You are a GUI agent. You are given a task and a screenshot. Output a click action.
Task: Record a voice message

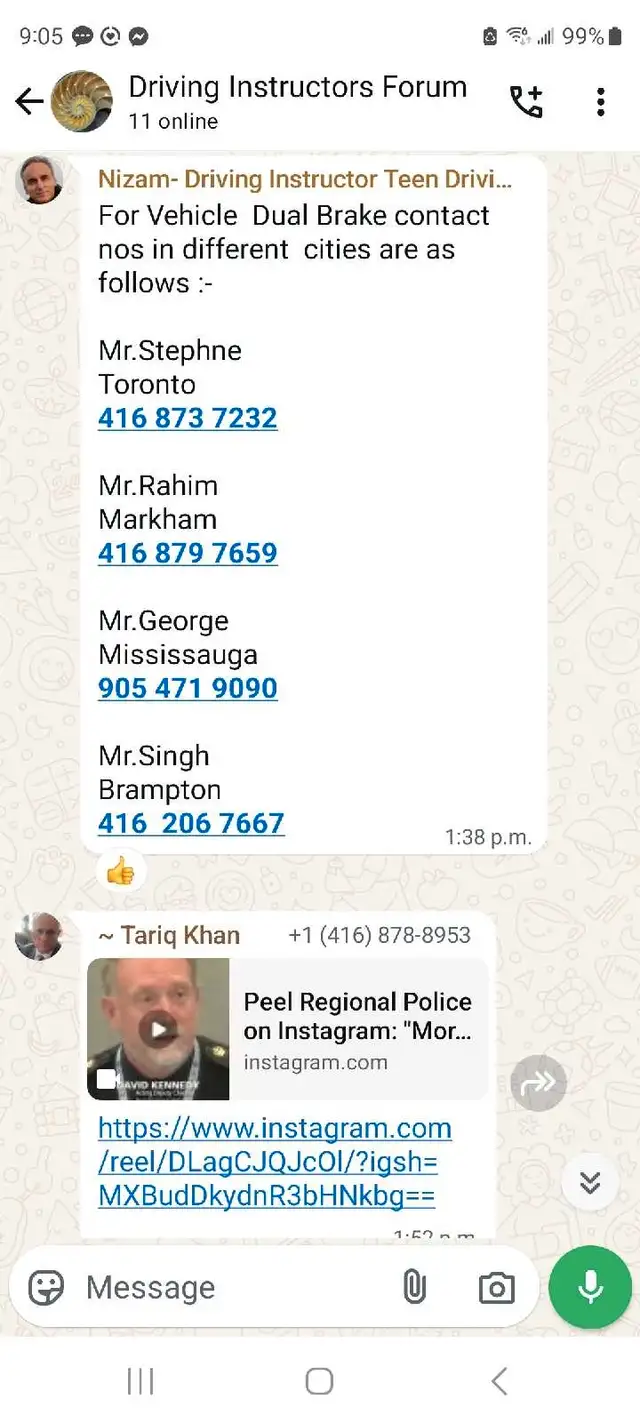pos(590,1288)
